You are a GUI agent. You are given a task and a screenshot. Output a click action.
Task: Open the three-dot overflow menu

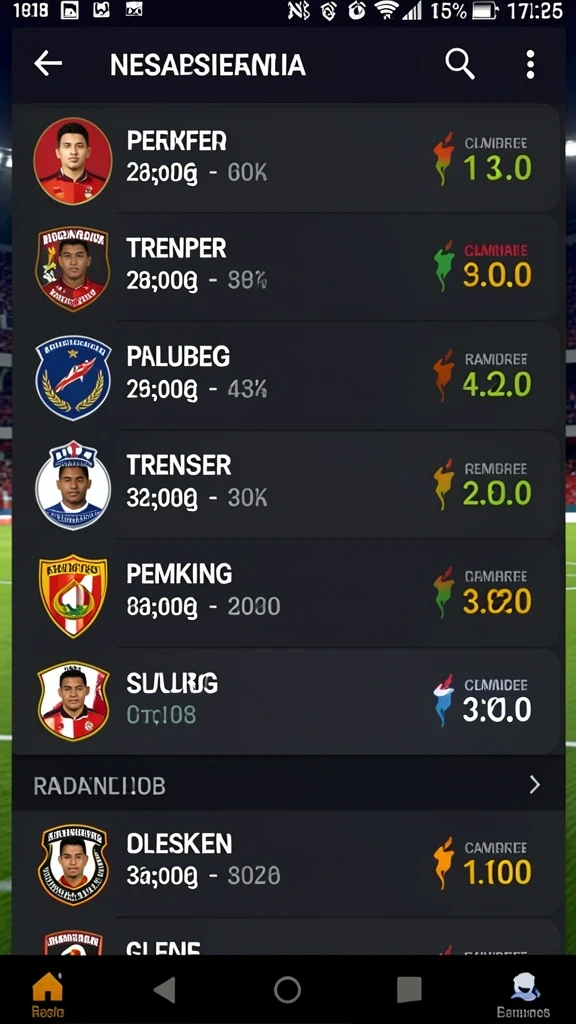click(530, 65)
